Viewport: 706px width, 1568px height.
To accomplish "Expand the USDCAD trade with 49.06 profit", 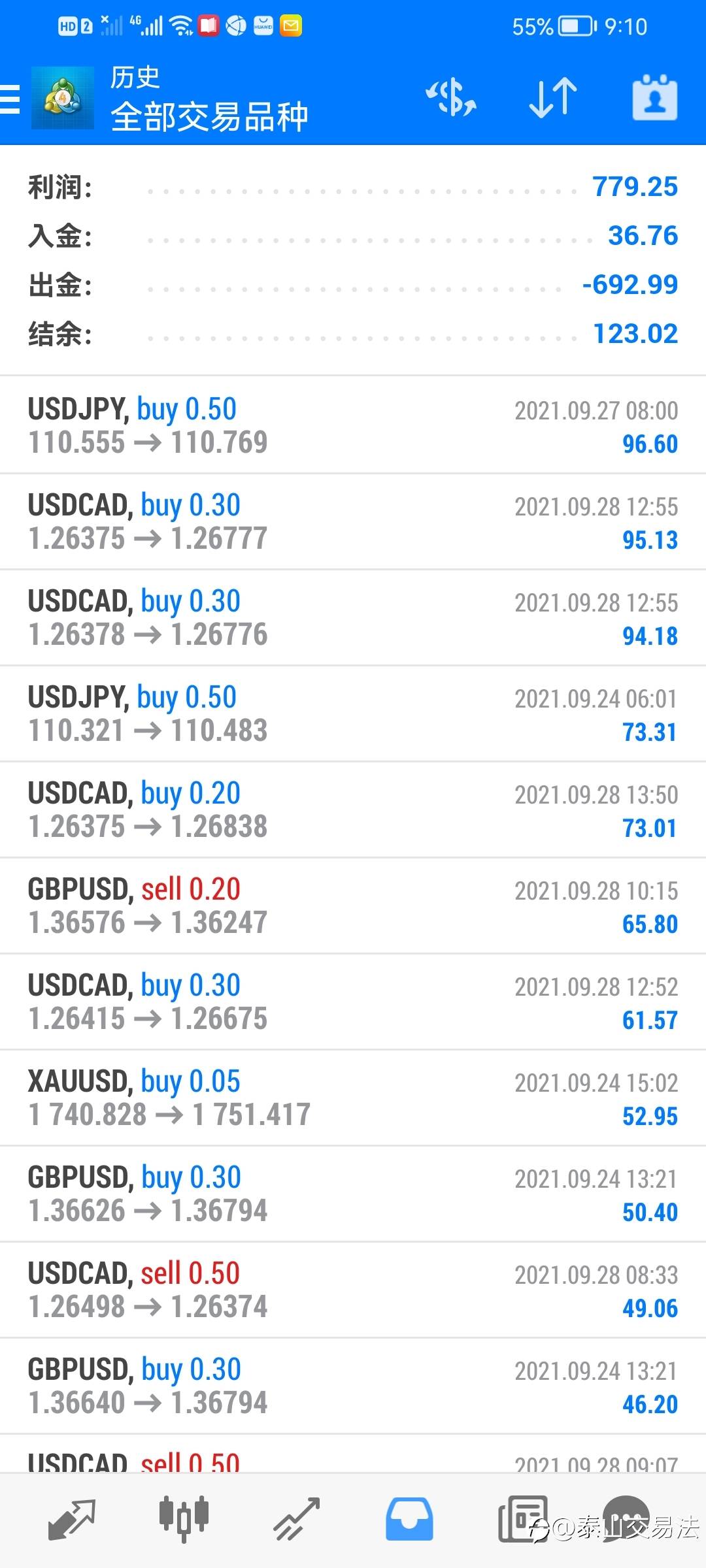I will tap(353, 1290).
